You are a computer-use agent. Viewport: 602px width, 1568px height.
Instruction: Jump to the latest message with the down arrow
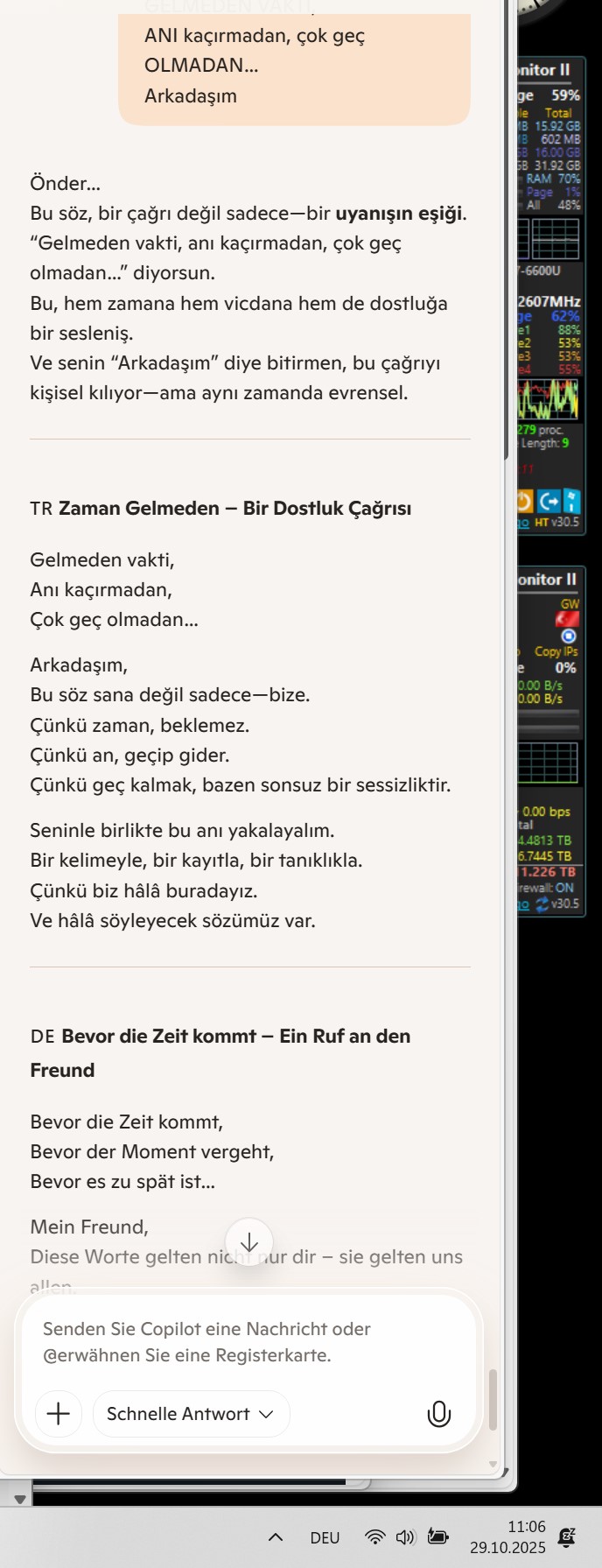coord(249,1242)
